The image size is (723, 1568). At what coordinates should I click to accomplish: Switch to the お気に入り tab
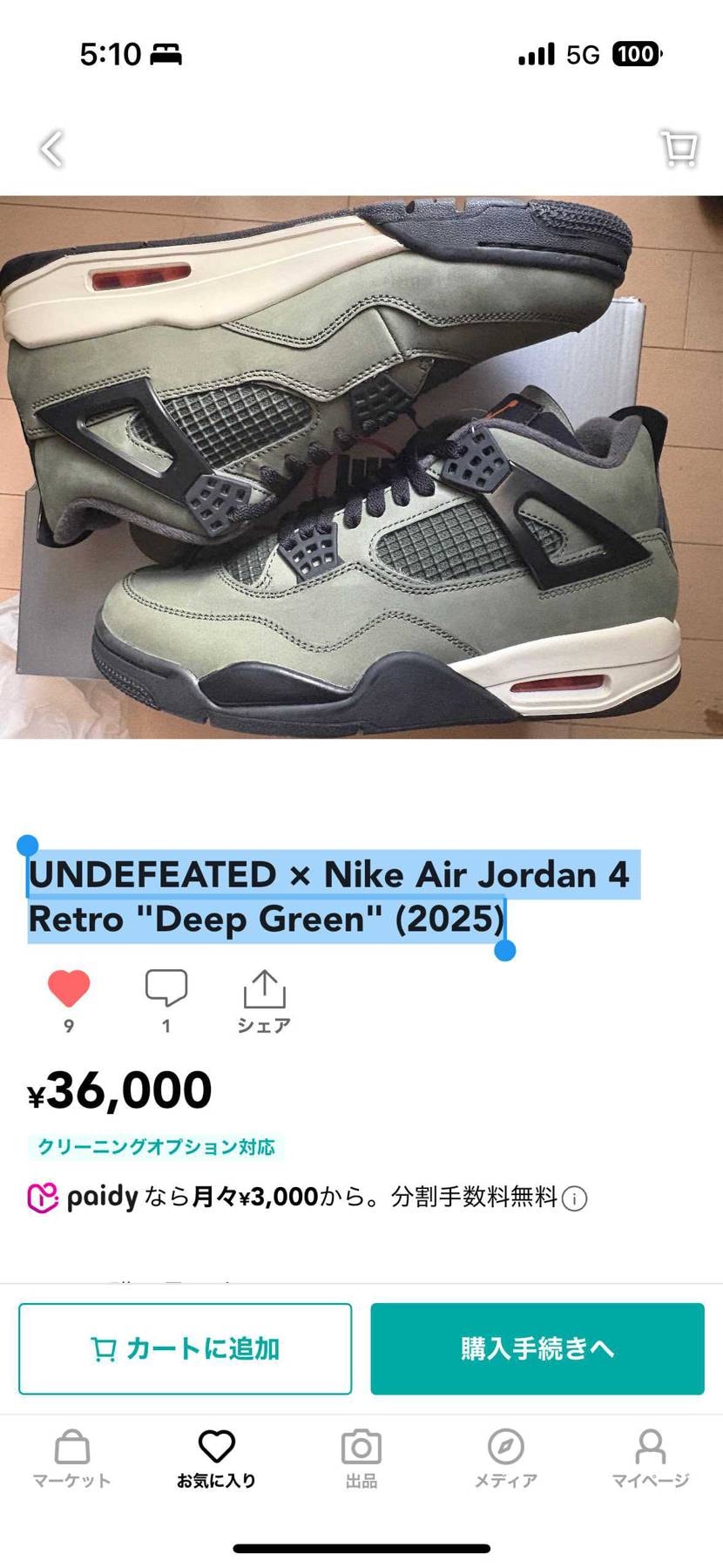coord(216,1458)
